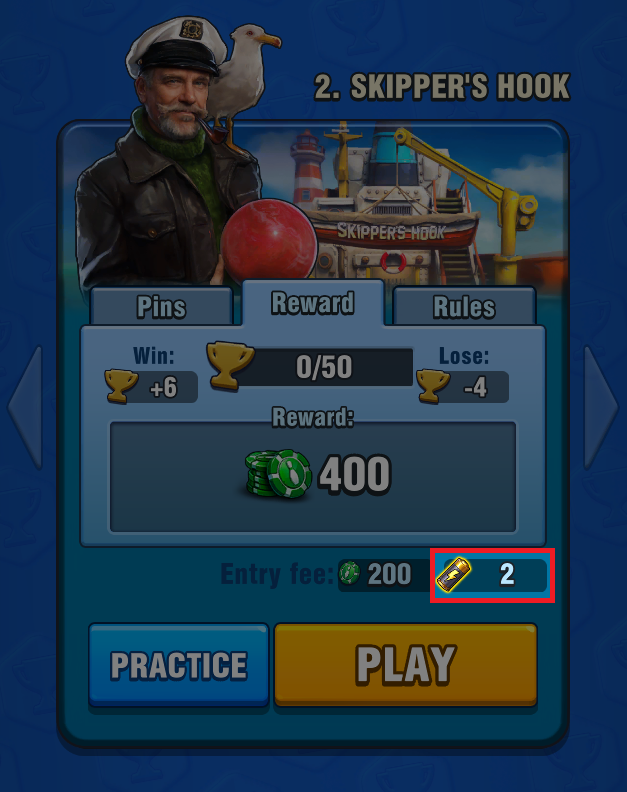Screen dimensions: 627x792
Task: Hit the PLAY button
Action: (x=405, y=663)
